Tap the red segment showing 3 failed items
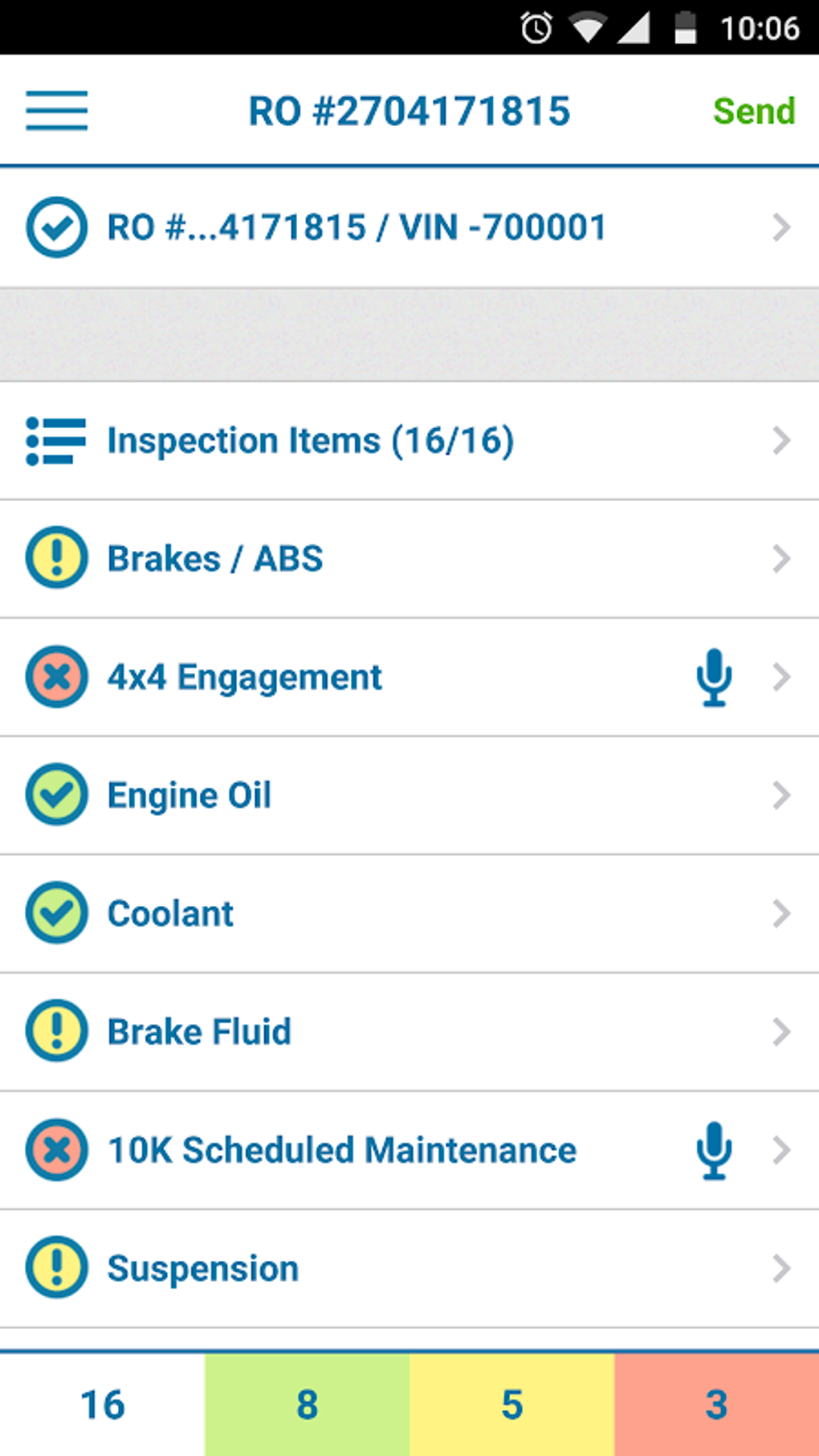 pyautogui.click(x=715, y=1405)
